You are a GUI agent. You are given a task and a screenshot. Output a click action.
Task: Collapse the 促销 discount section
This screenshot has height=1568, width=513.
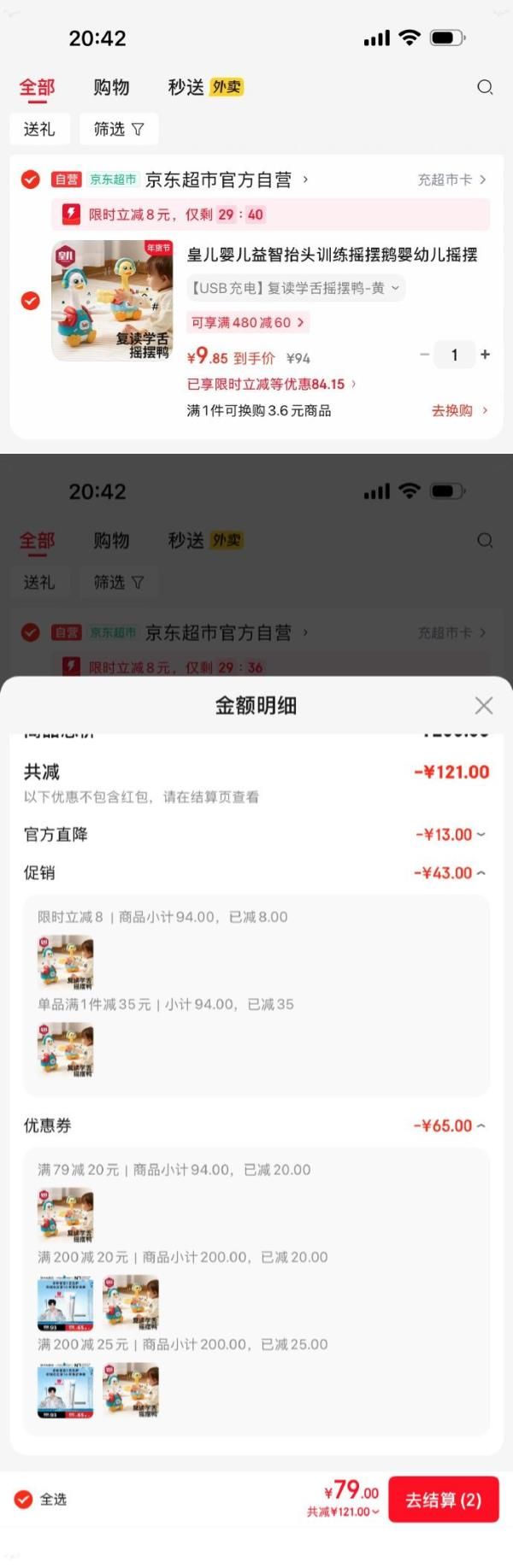451,872
